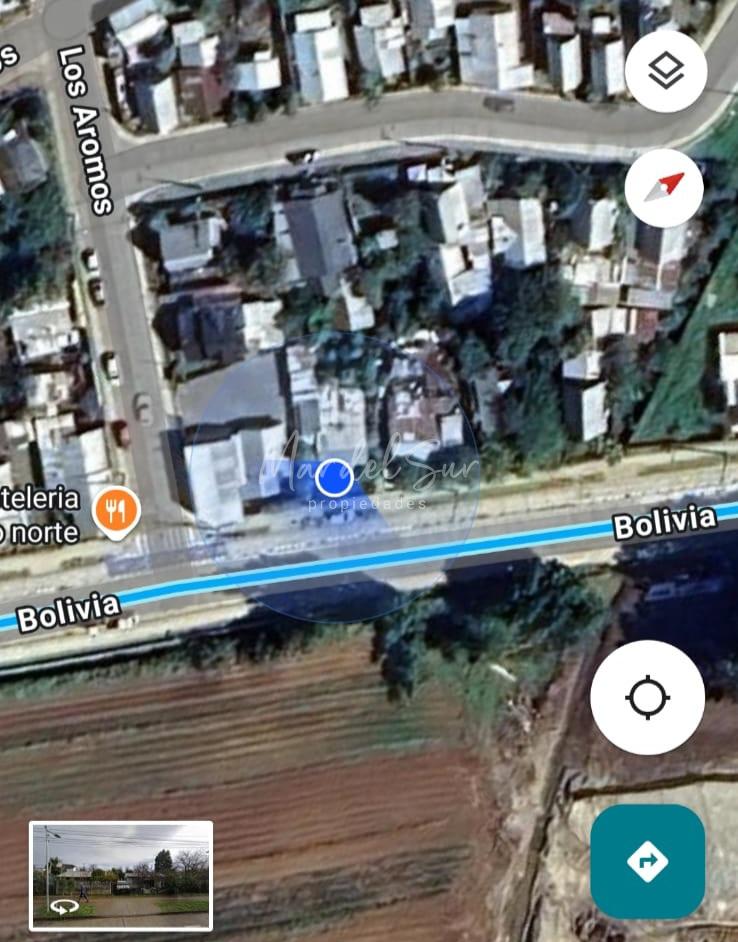Center the map on my current location
The width and height of the screenshot is (738, 942).
(x=647, y=697)
